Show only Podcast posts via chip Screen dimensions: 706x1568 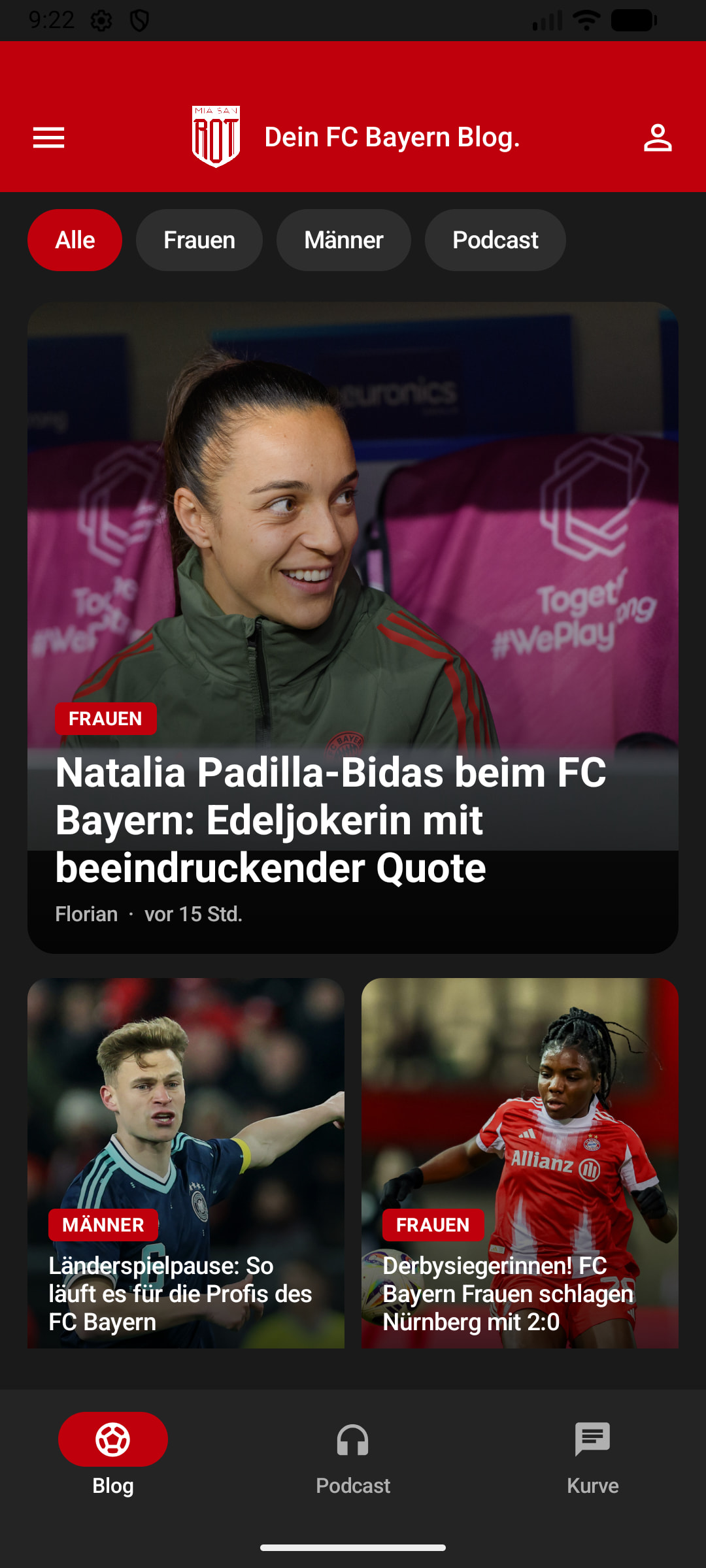click(495, 240)
